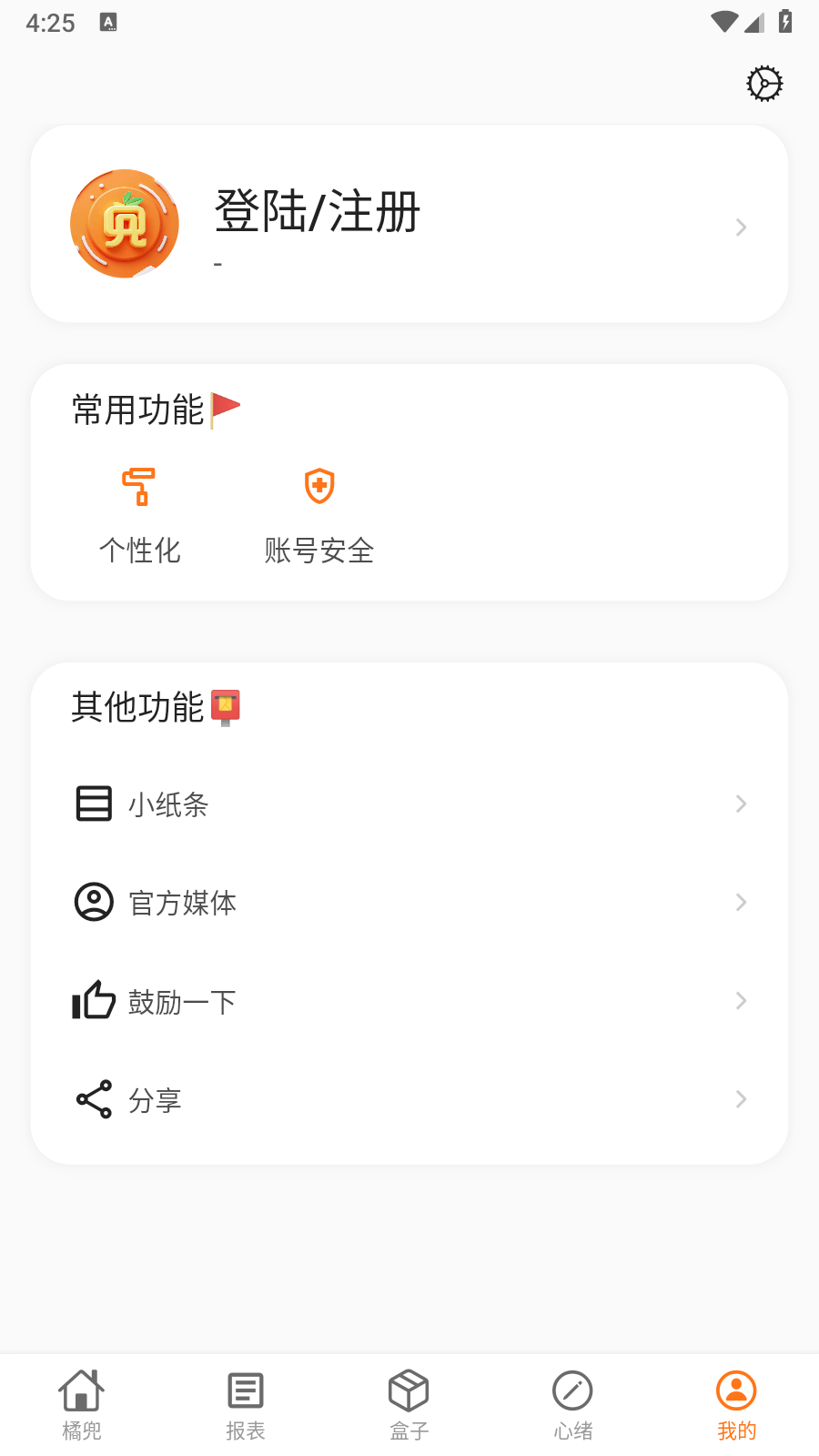
Task: Open 个性化 personalization
Action: (x=140, y=516)
